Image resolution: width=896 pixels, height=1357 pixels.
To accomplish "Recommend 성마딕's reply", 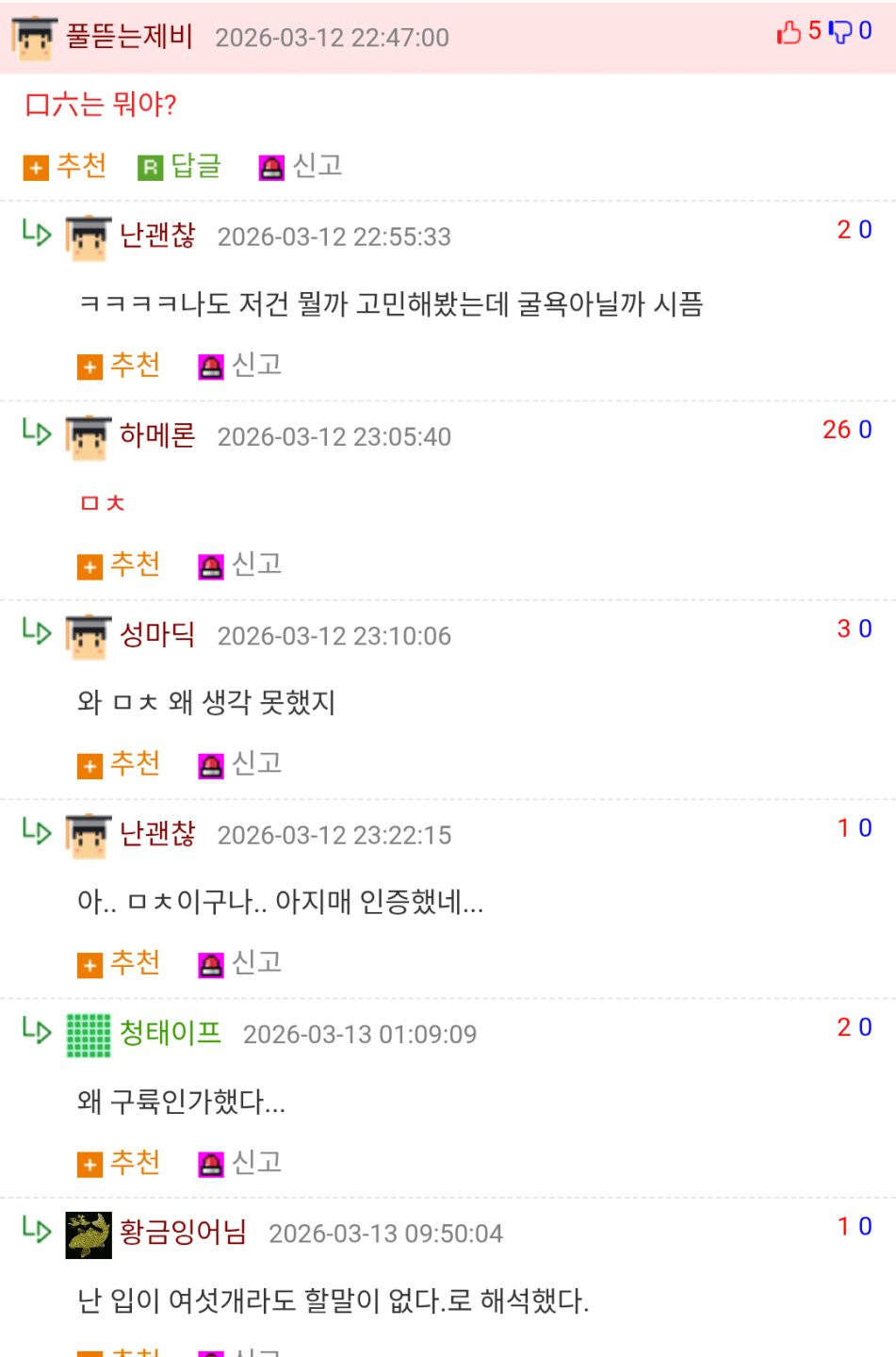I will [x=119, y=764].
